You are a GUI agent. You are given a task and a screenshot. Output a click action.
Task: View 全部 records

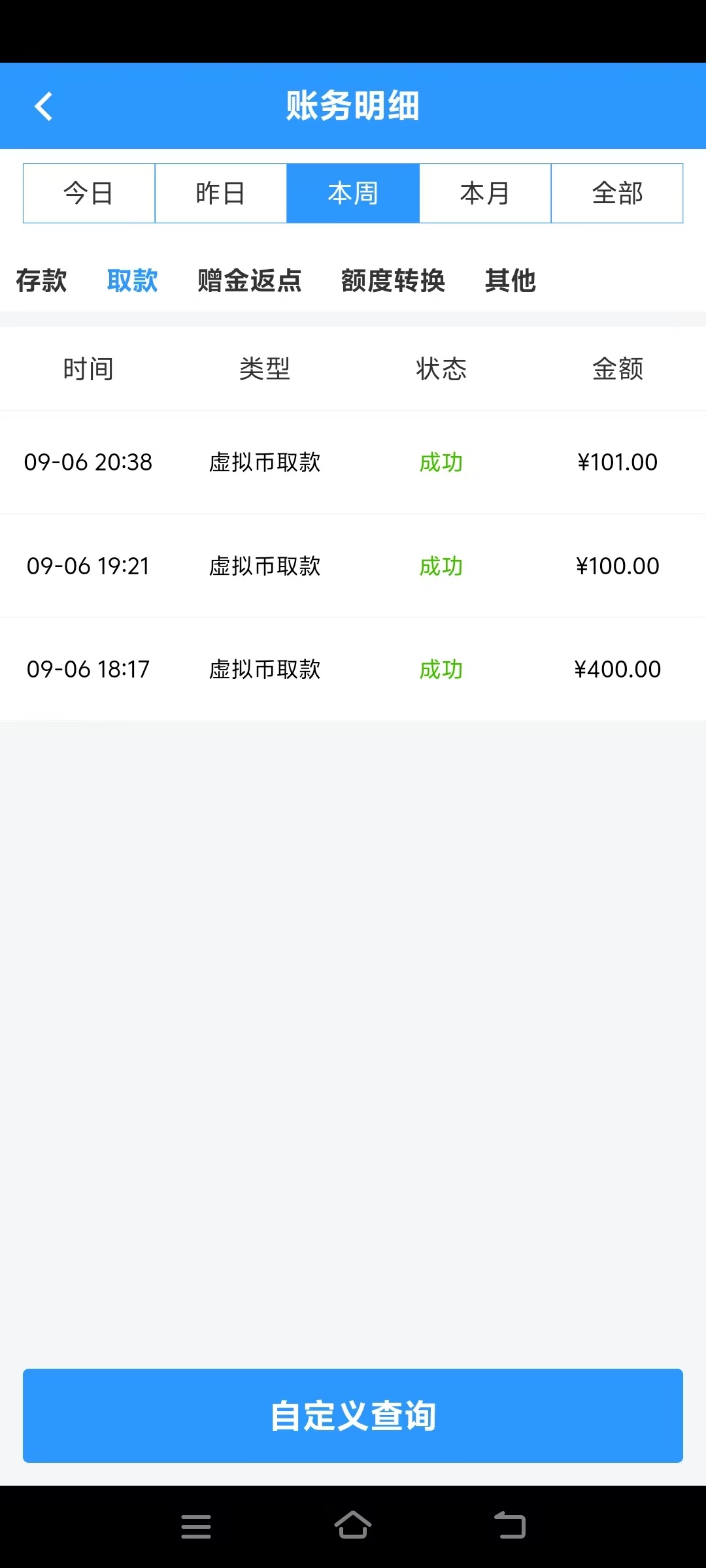pyautogui.click(x=617, y=193)
